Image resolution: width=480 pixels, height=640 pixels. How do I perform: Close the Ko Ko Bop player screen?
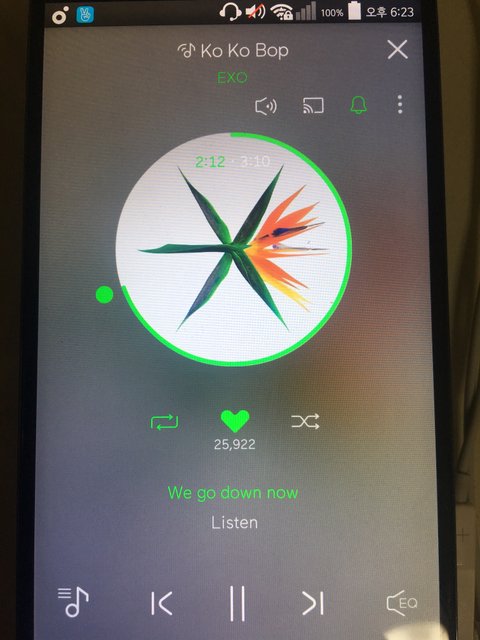click(x=397, y=50)
